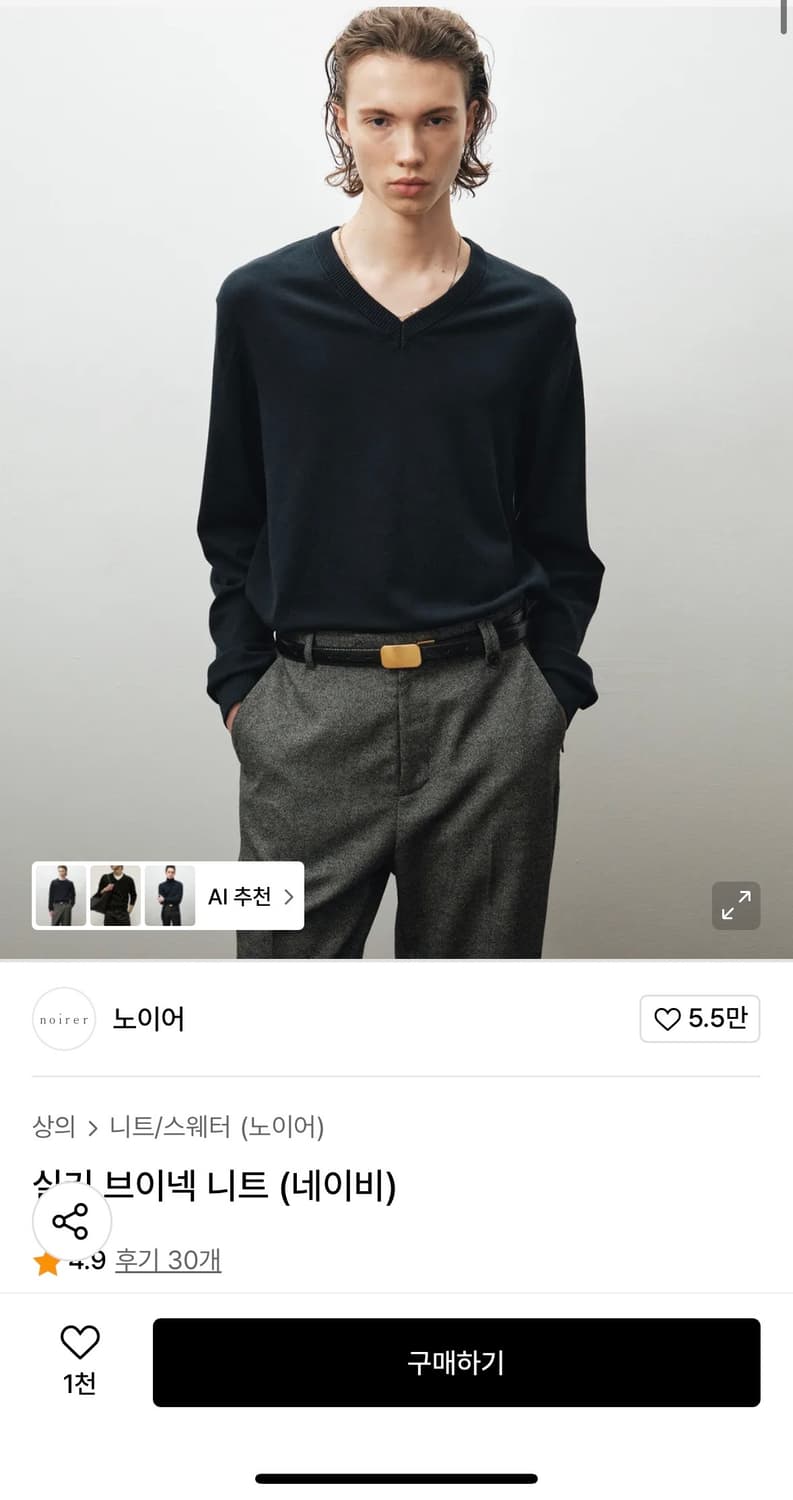Viewport: 793px width, 1500px height.
Task: Expand the product photo to fullscreen
Action: (736, 905)
